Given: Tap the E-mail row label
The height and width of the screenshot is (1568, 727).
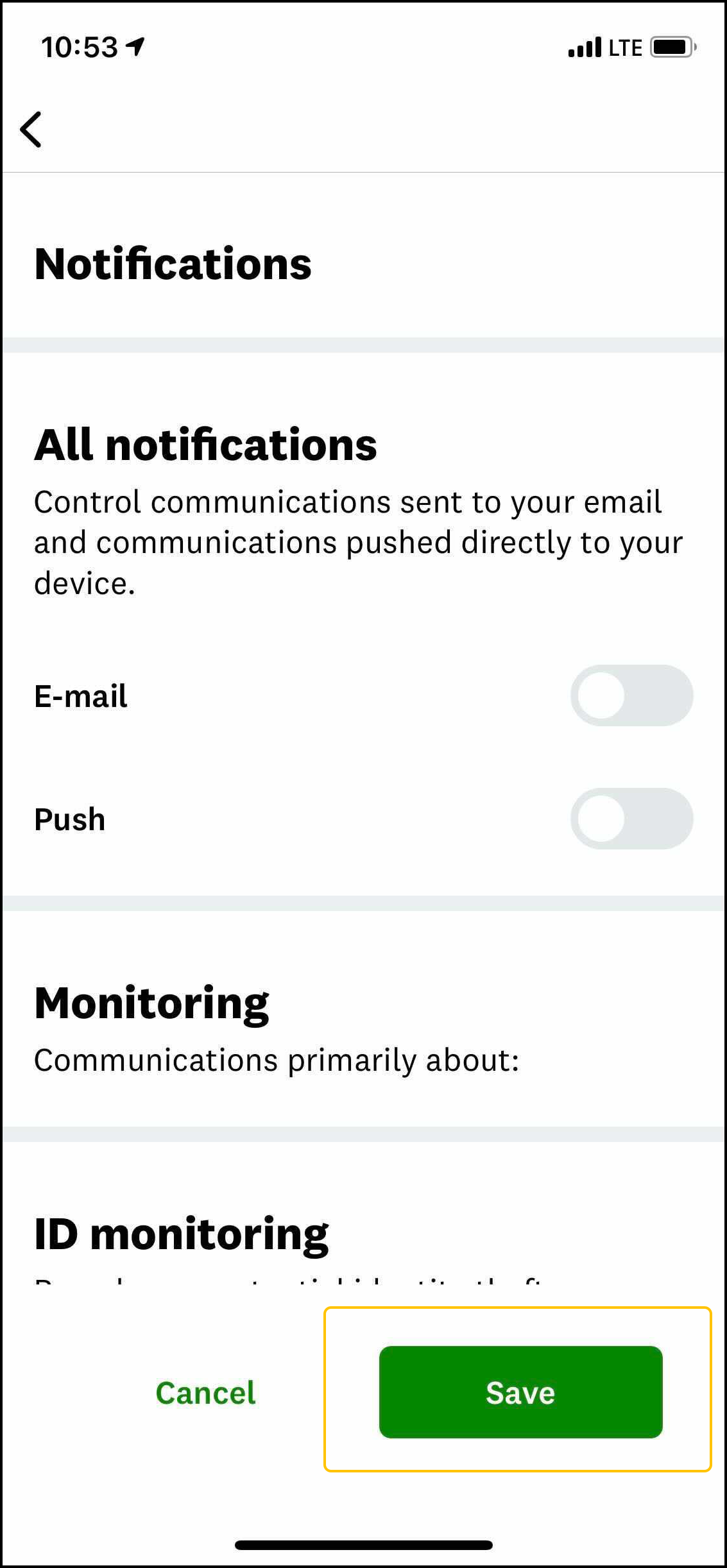Looking at the screenshot, I should tap(80, 695).
